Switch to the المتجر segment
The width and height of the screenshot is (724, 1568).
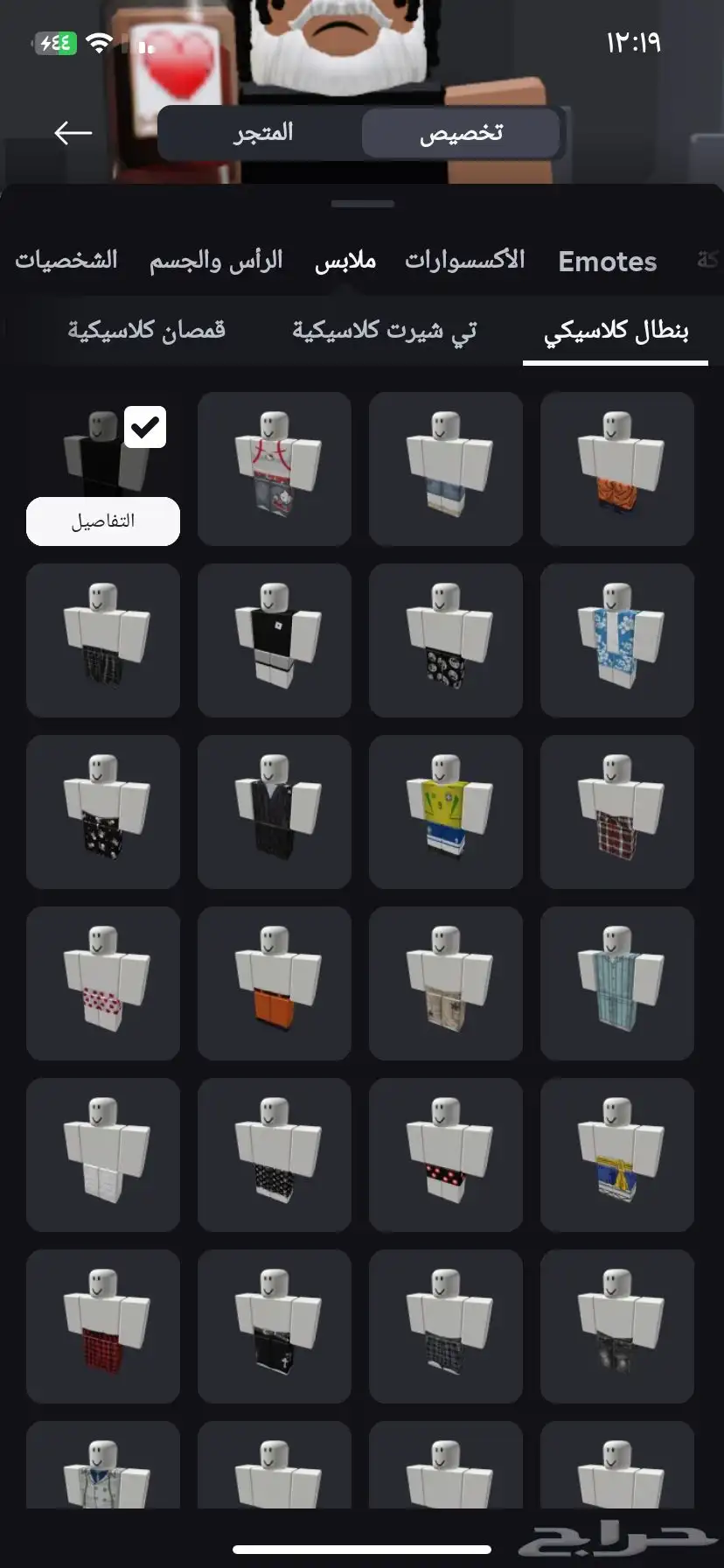pos(263,133)
